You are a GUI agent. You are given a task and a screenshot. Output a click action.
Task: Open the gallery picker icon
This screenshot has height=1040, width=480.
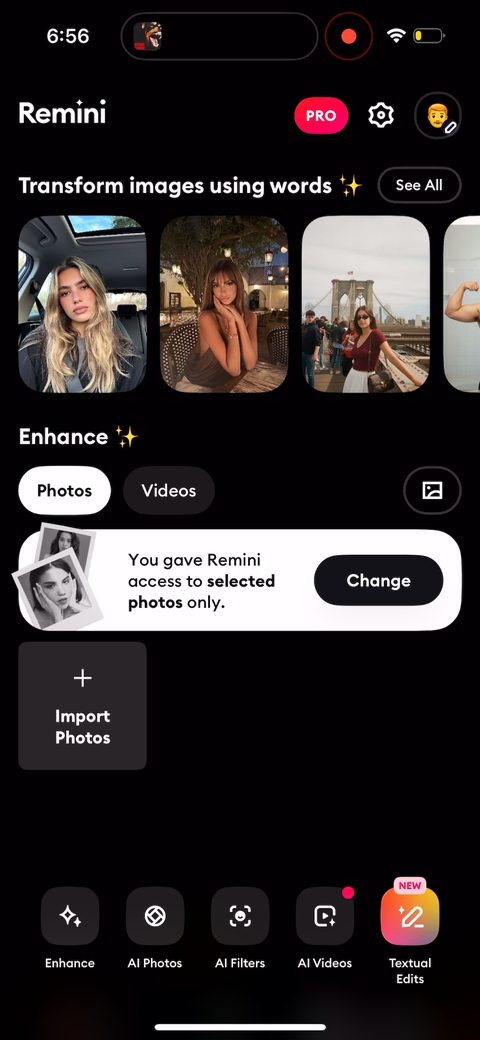point(432,491)
